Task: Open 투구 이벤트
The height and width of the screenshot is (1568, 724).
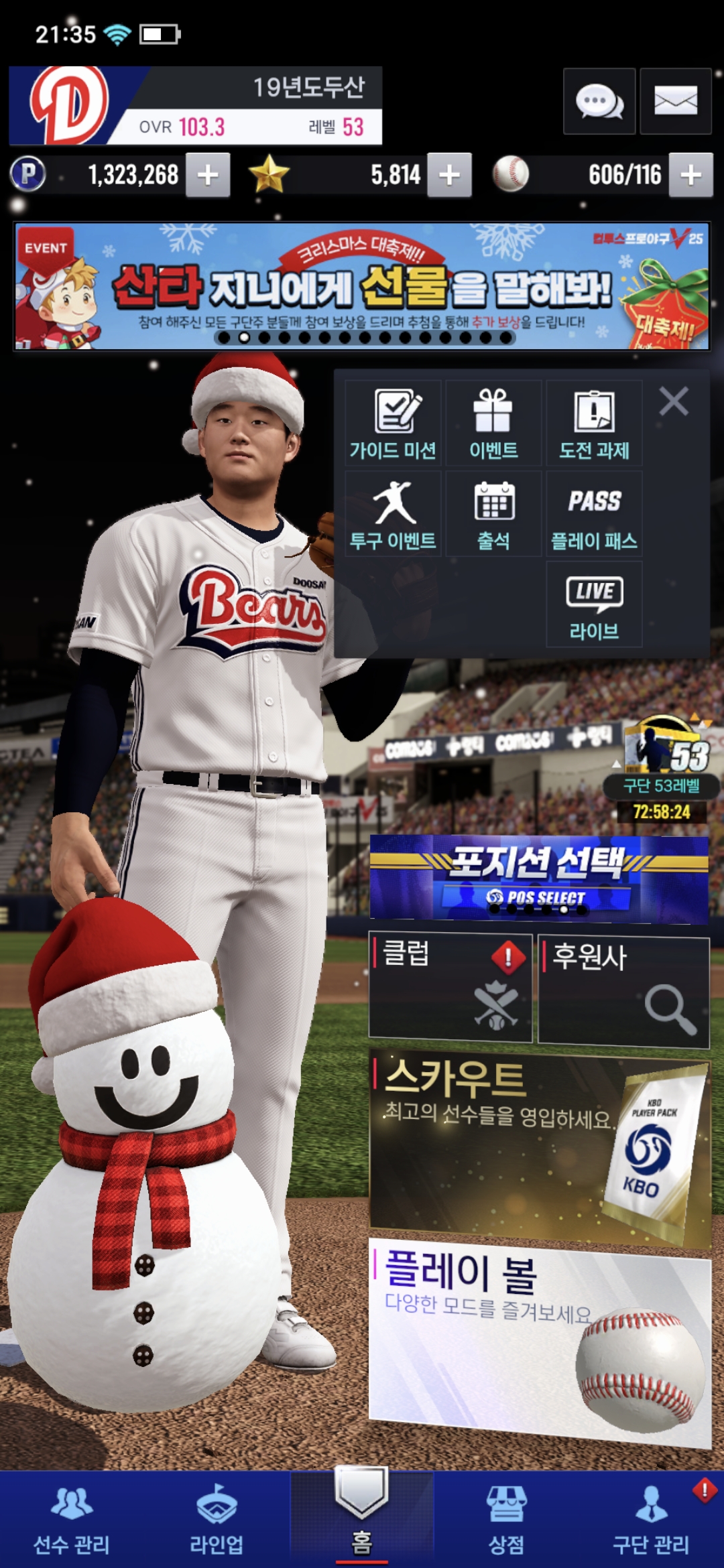Action: [393, 514]
